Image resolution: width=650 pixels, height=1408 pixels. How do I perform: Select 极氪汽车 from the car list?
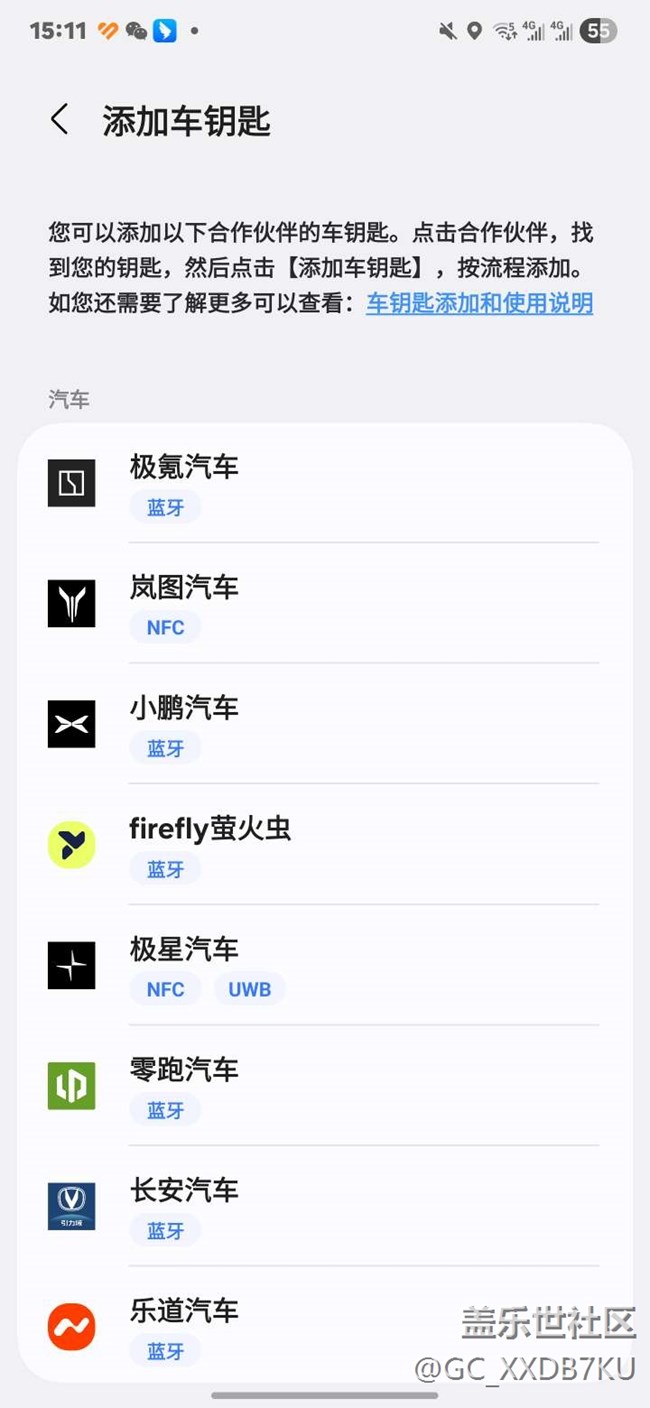tap(324, 484)
